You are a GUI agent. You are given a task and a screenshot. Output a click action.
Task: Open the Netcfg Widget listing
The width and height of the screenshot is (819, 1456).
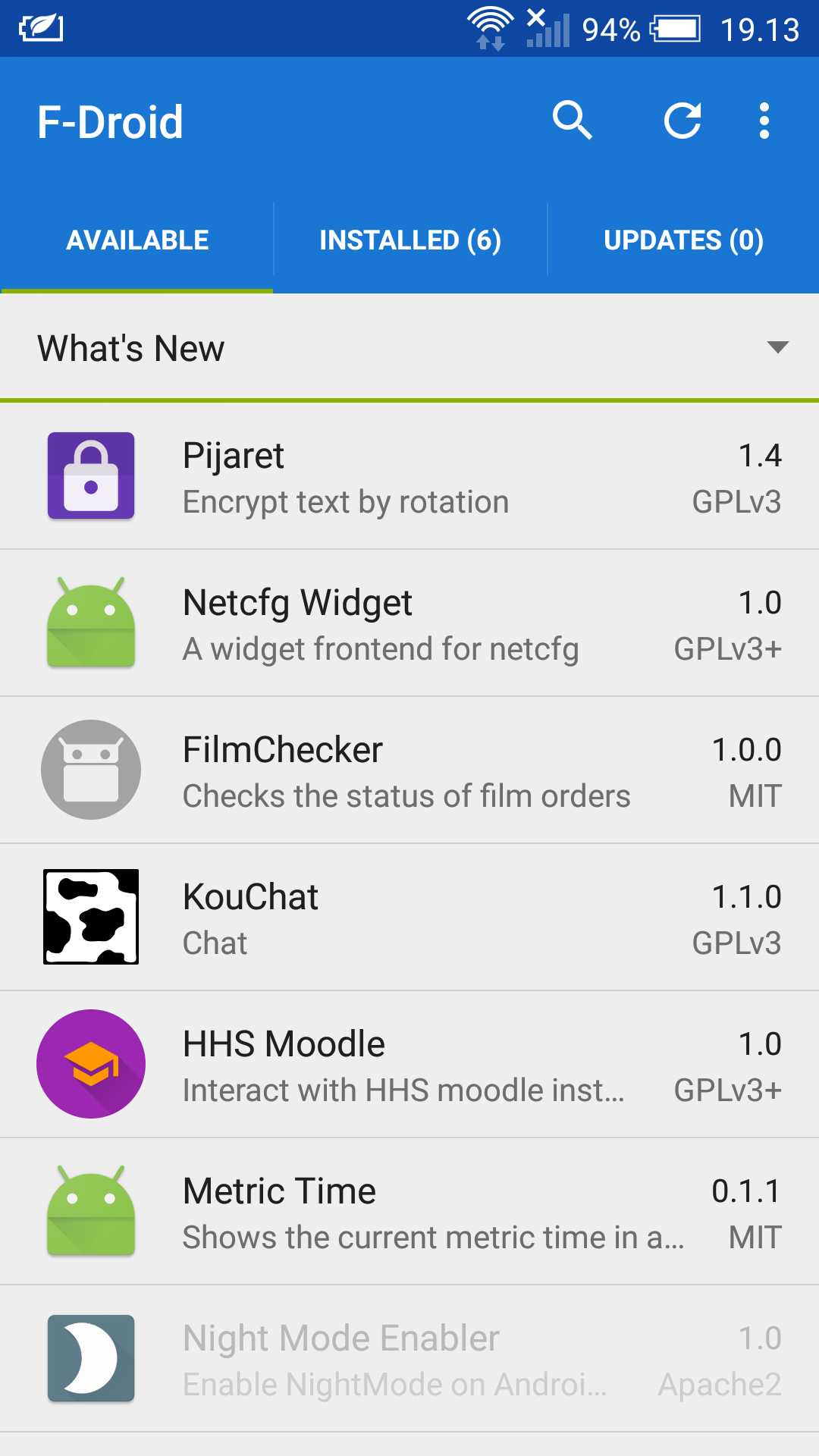click(x=409, y=623)
